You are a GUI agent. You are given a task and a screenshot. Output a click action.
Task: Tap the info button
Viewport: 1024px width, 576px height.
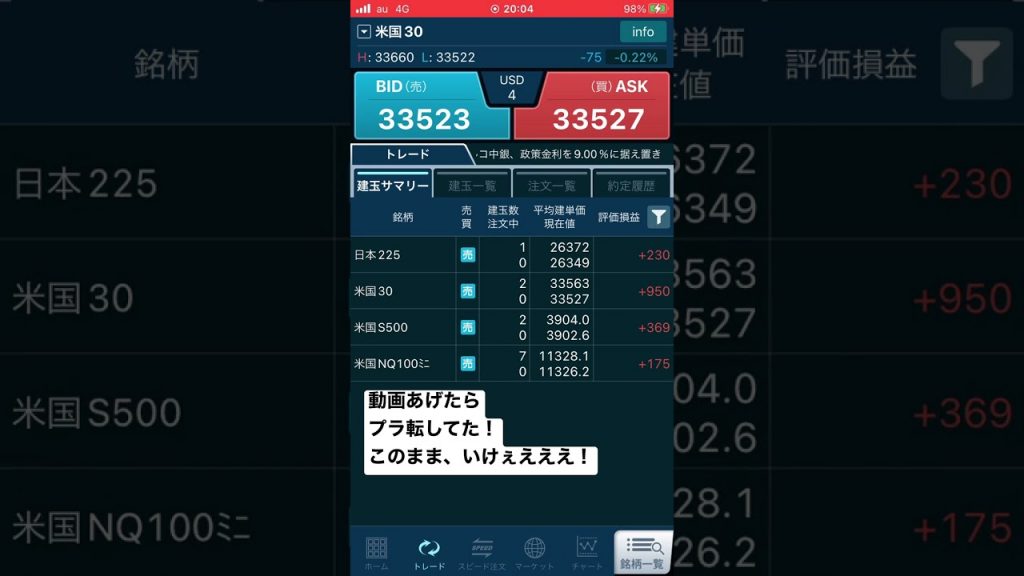tap(642, 32)
